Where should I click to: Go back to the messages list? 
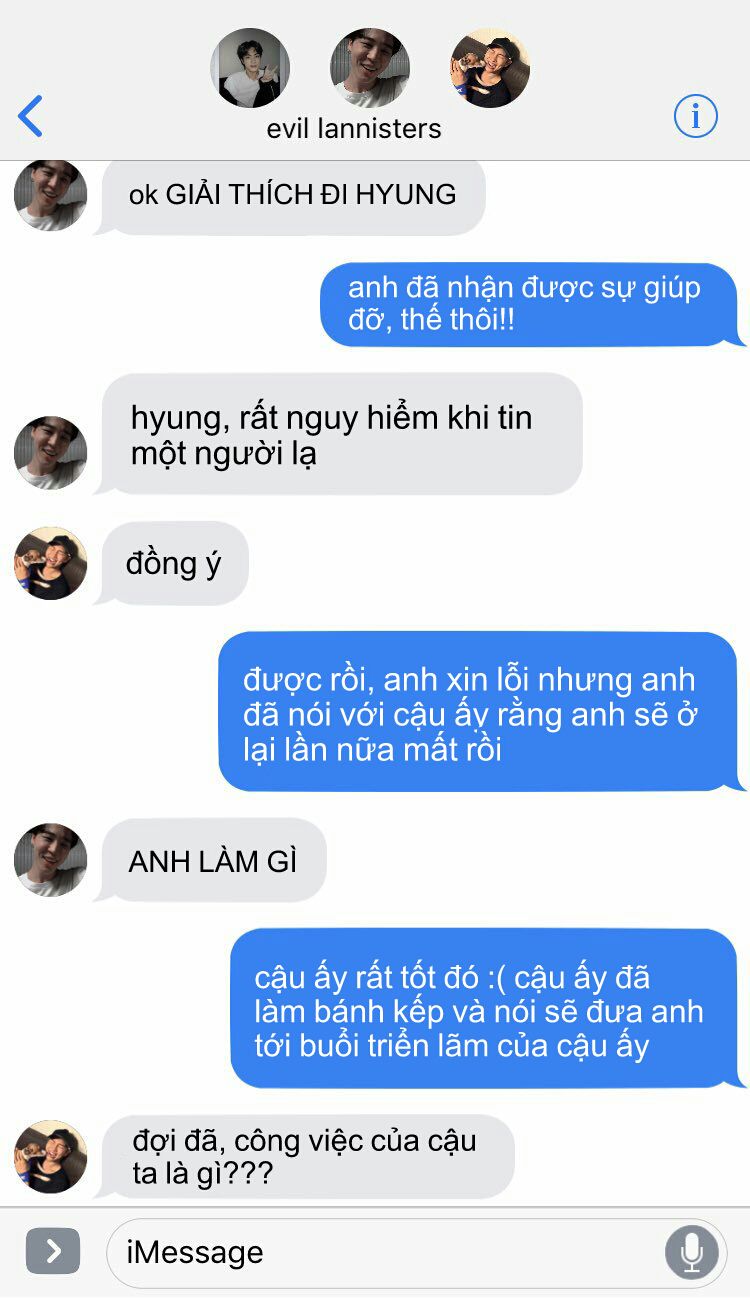click(x=31, y=116)
